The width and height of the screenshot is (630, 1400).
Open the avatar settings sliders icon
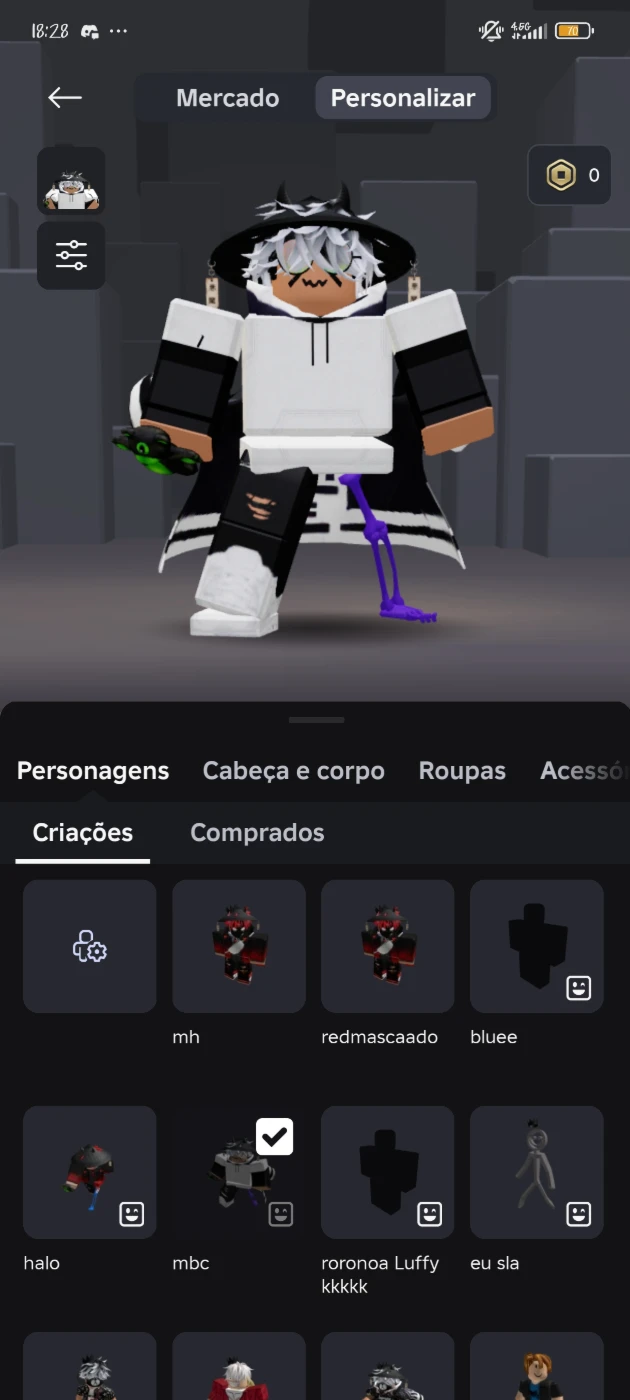click(x=71, y=256)
